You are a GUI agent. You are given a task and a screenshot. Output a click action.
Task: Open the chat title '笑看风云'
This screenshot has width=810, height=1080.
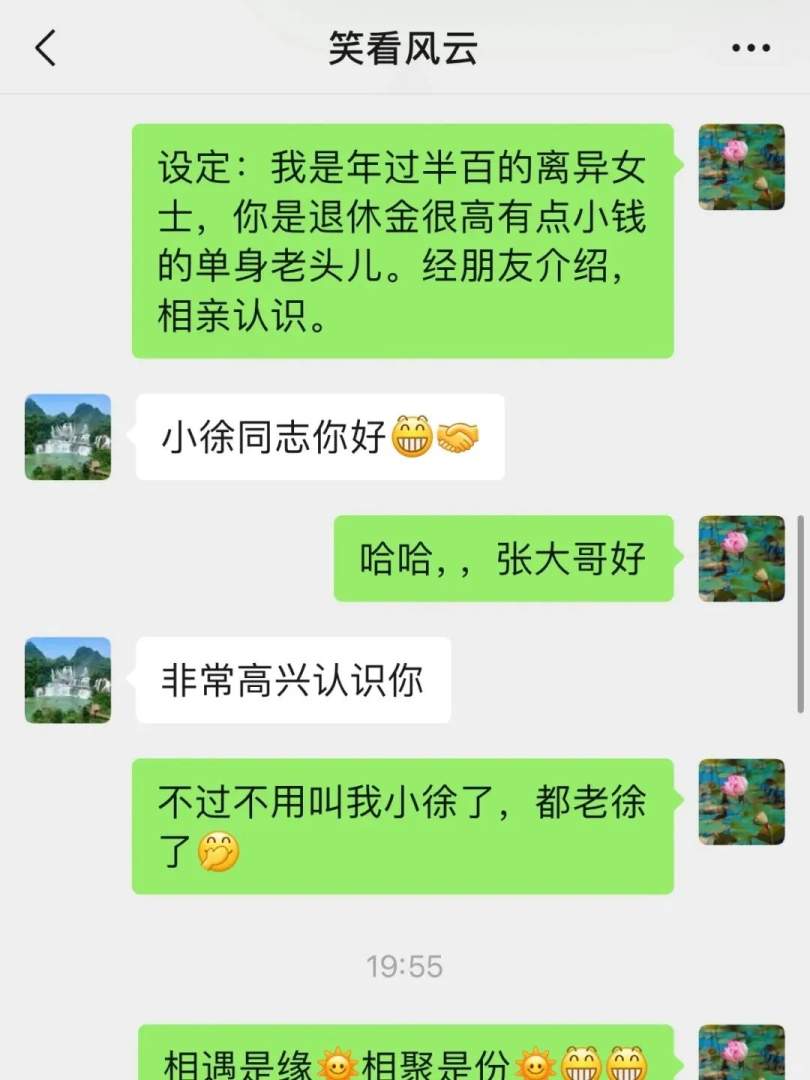click(x=404, y=47)
